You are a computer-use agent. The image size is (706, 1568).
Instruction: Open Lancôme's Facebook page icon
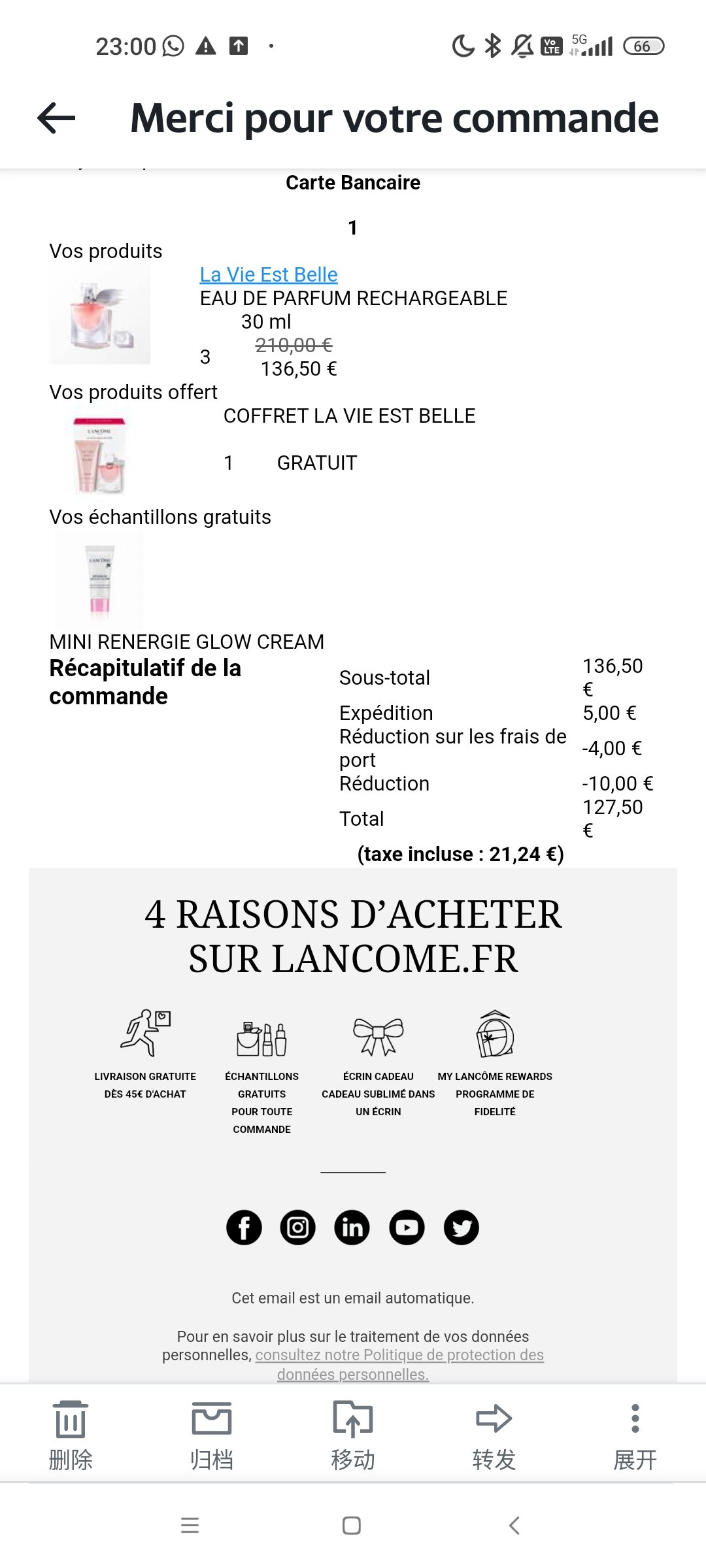pyautogui.click(x=244, y=1227)
